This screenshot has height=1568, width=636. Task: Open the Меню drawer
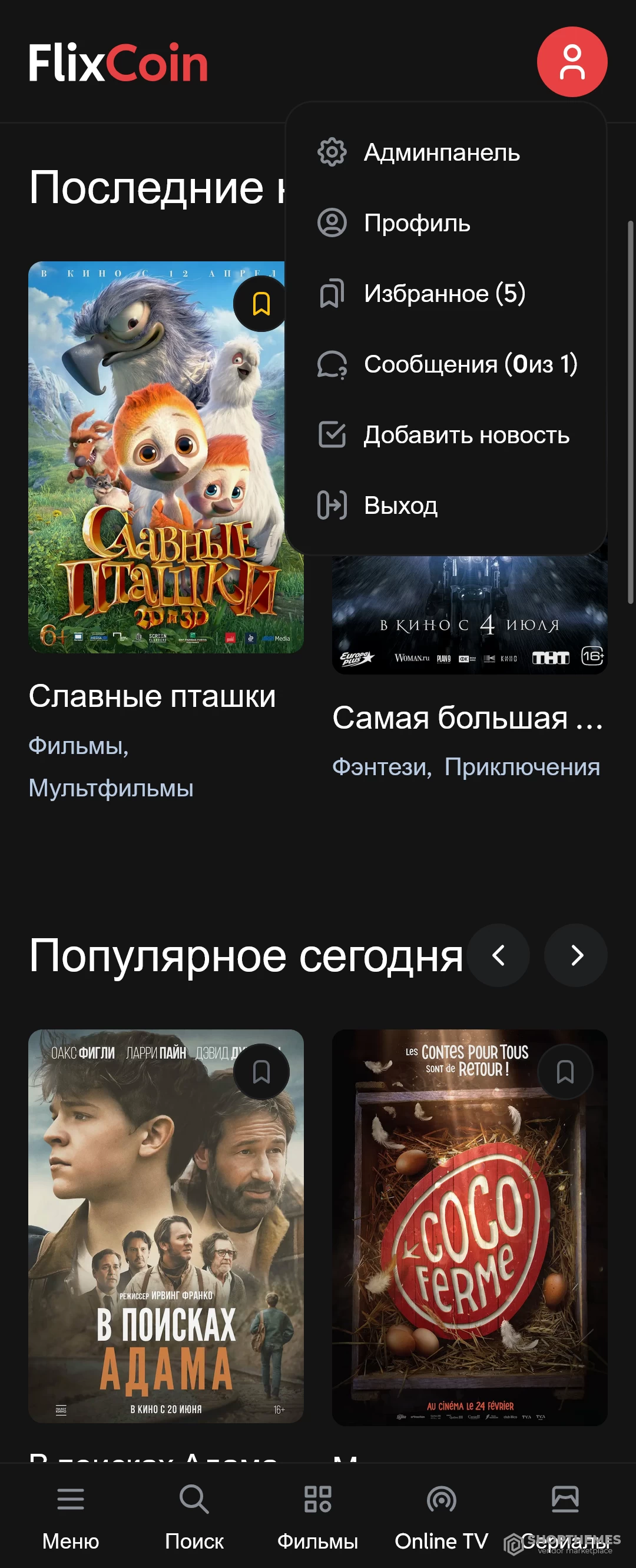(71, 1516)
